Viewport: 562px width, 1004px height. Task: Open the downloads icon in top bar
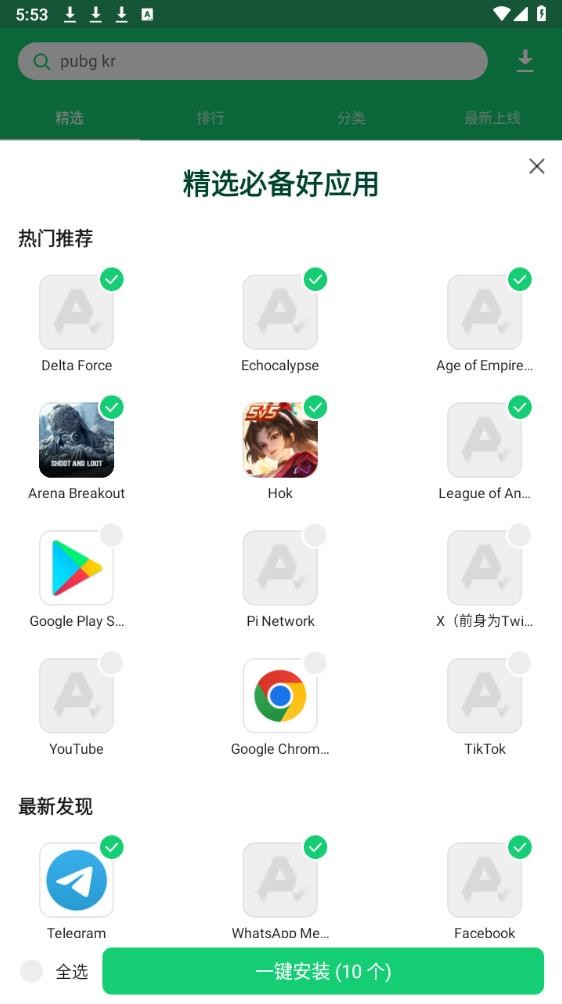(525, 61)
